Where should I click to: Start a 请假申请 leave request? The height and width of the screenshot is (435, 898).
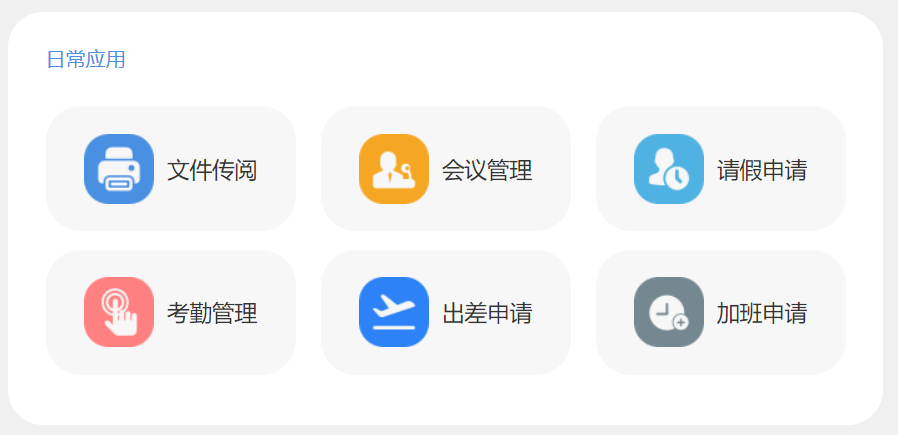721,169
